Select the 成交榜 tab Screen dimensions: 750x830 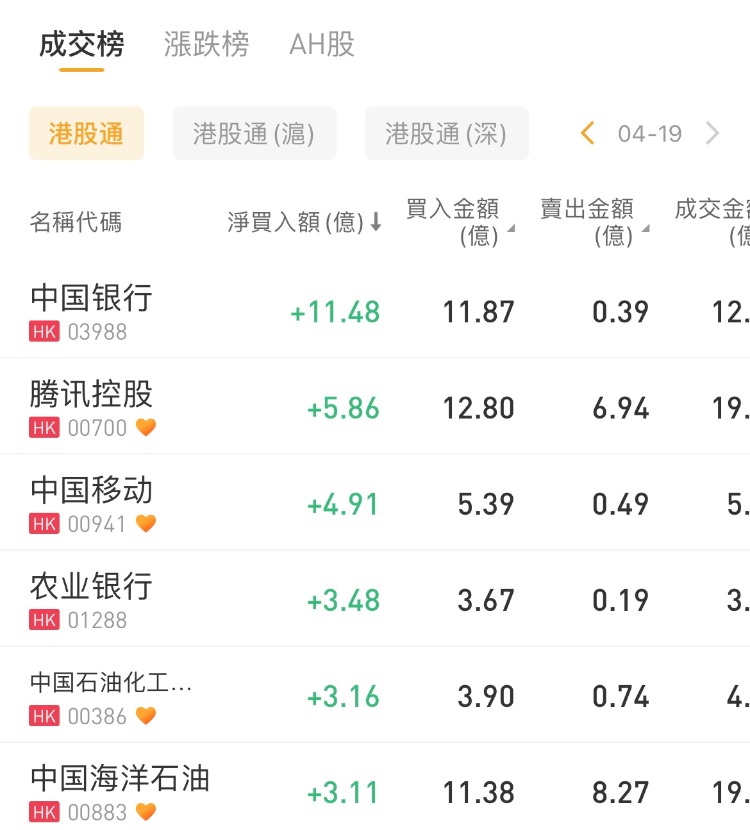coord(81,45)
